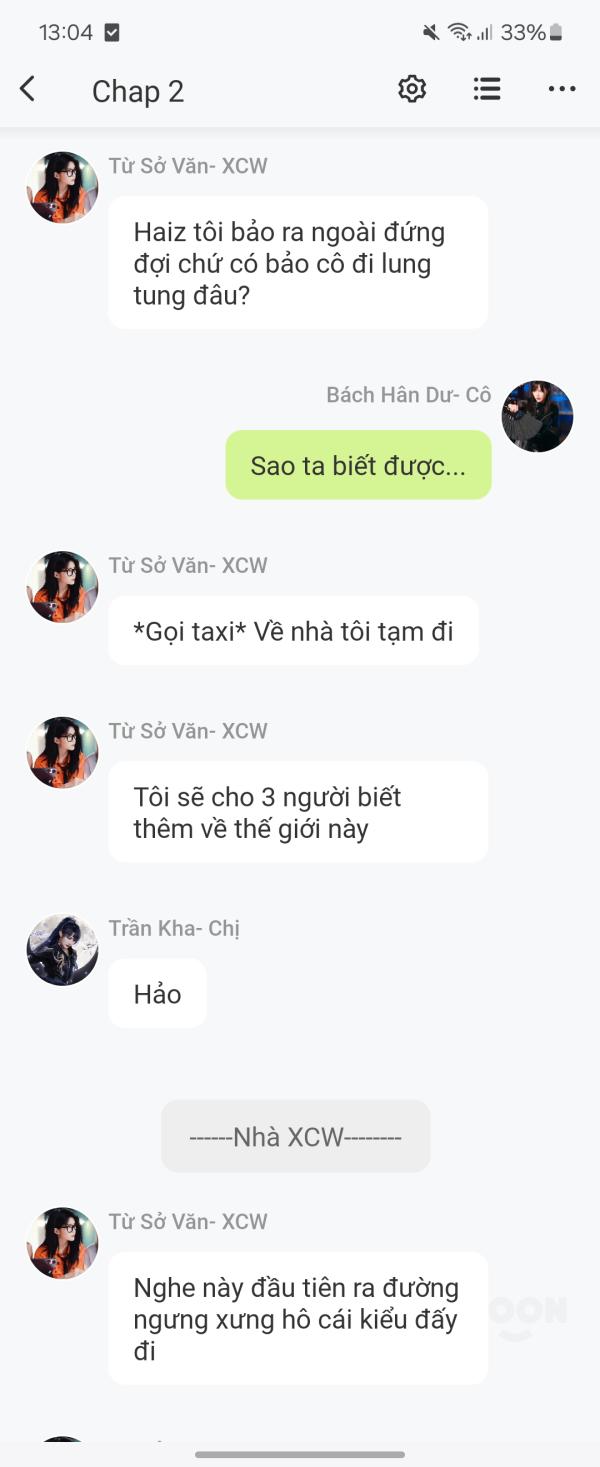Viewport: 600px width, 1467px height.
Task: Go back from Chap 2
Action: [28, 90]
